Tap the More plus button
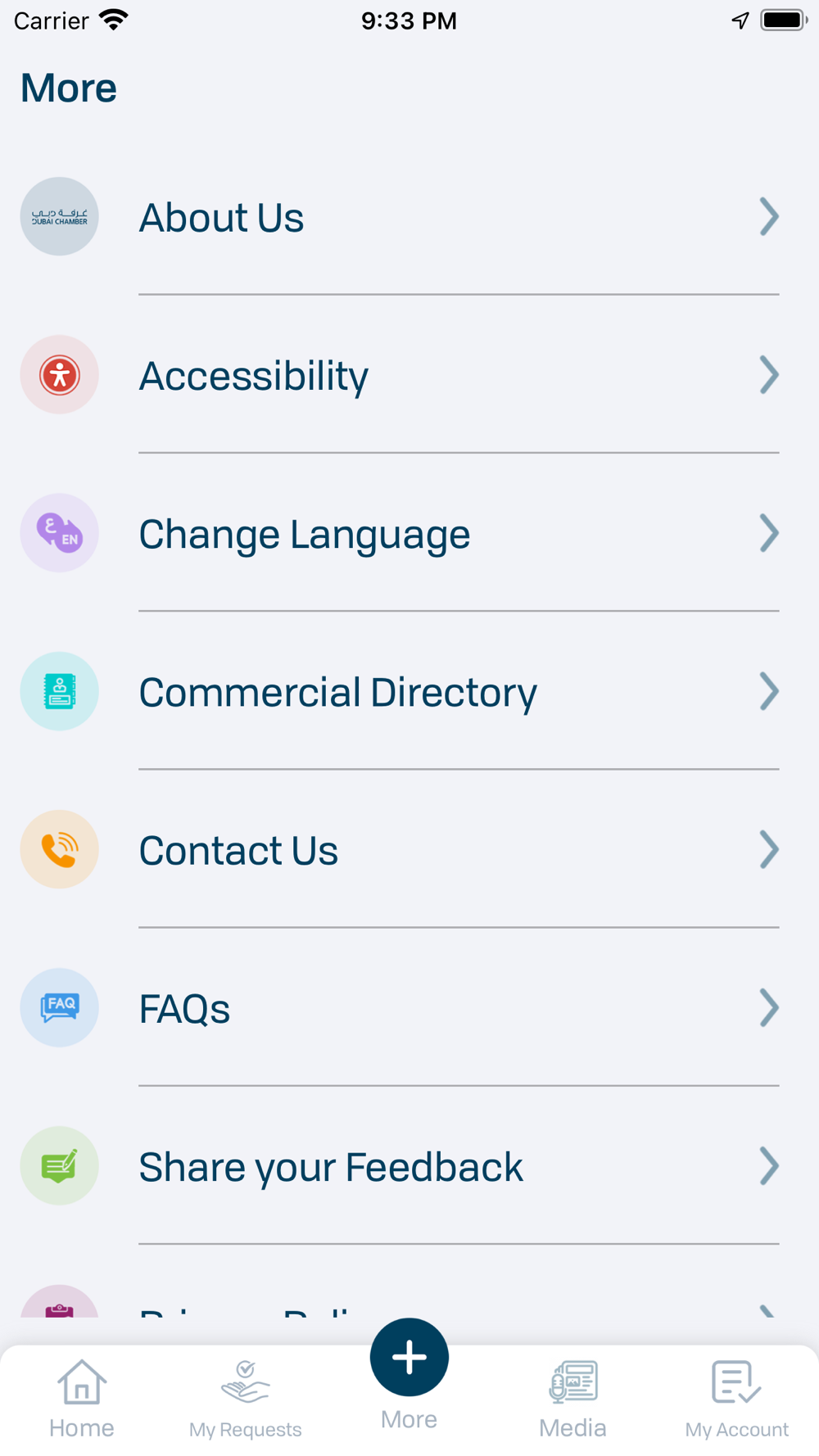Image resolution: width=819 pixels, height=1456 pixels. click(x=409, y=1358)
